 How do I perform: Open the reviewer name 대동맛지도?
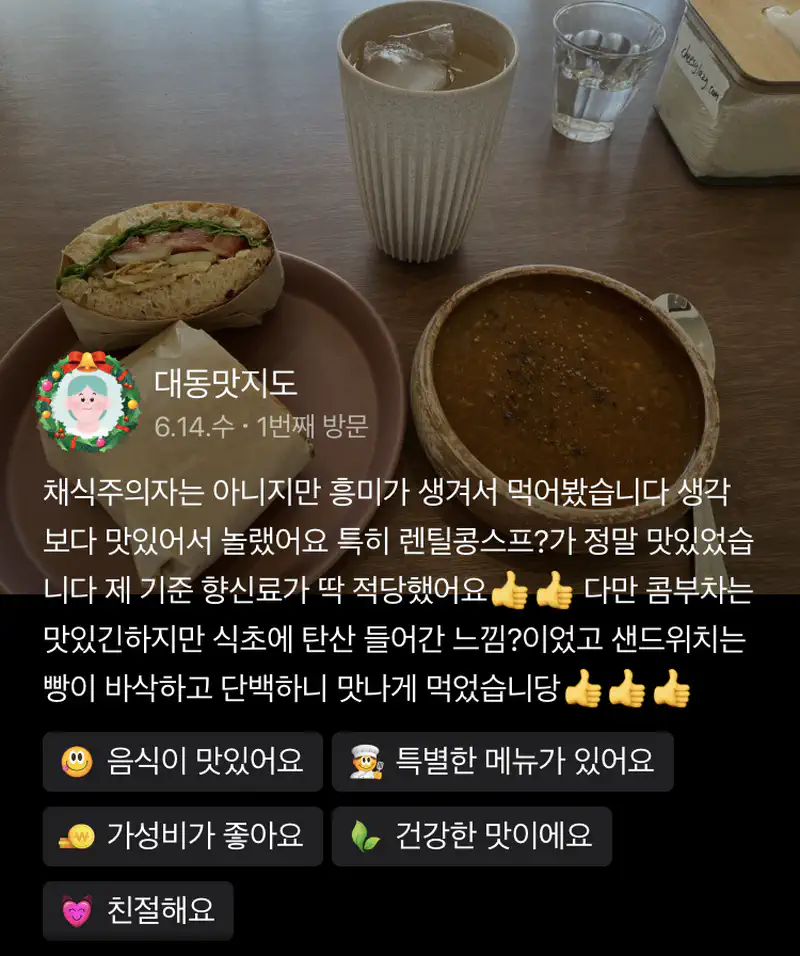coord(226,384)
